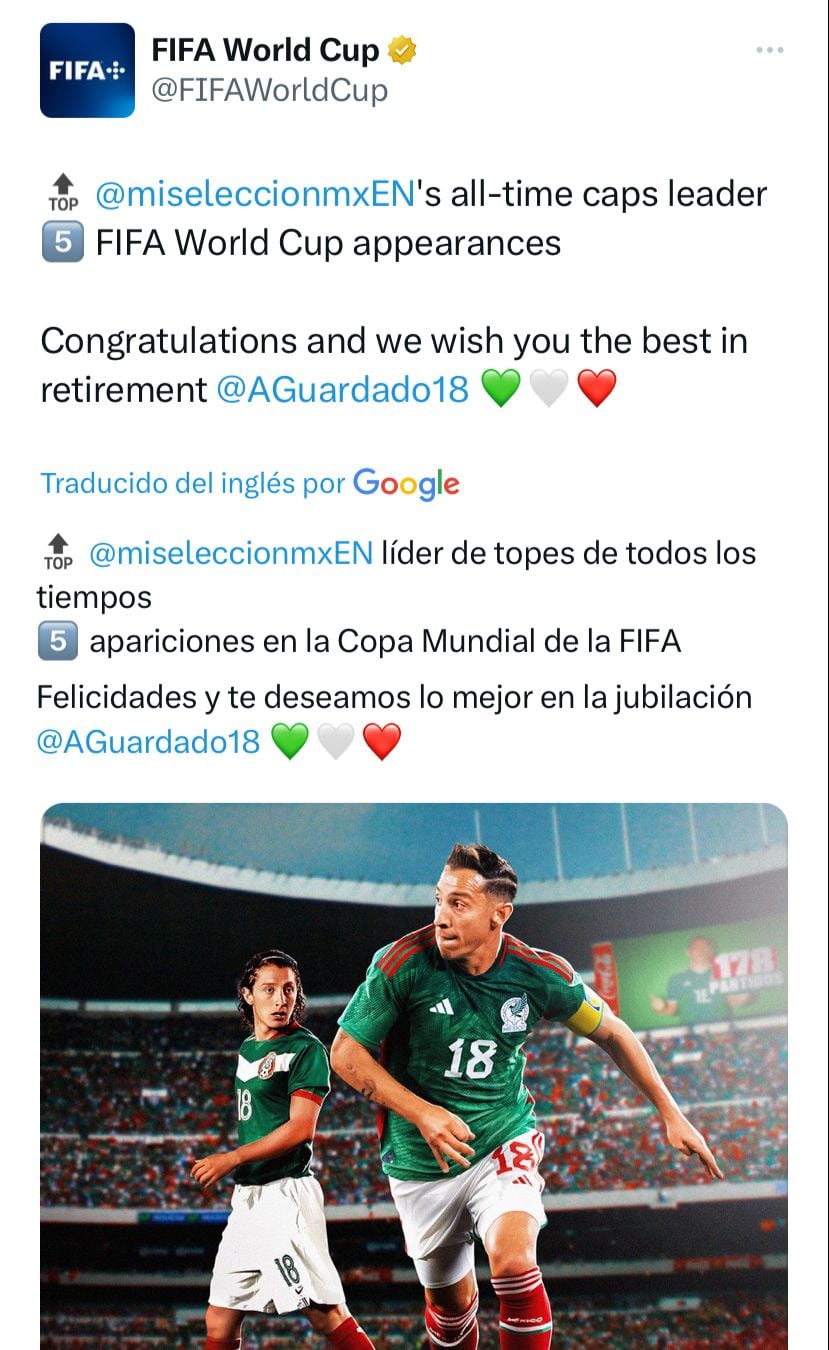Tap the FIFA World Cup account name
This screenshot has width=829, height=1350.
[x=265, y=50]
